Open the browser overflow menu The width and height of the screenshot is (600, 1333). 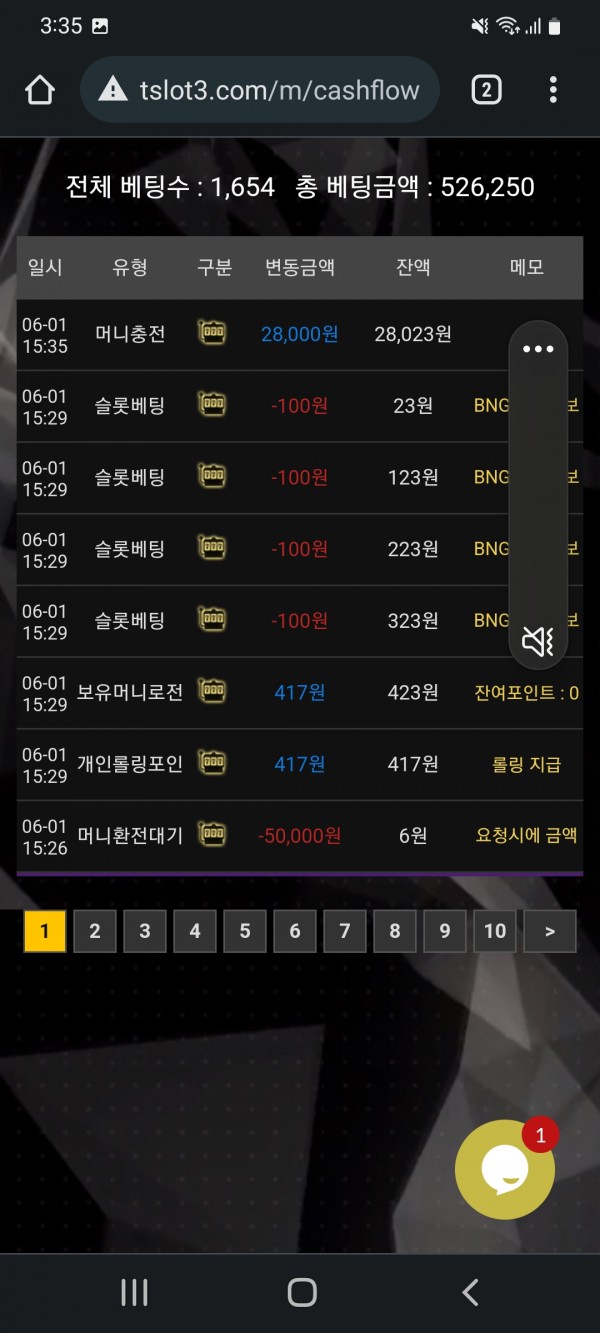click(x=553, y=91)
